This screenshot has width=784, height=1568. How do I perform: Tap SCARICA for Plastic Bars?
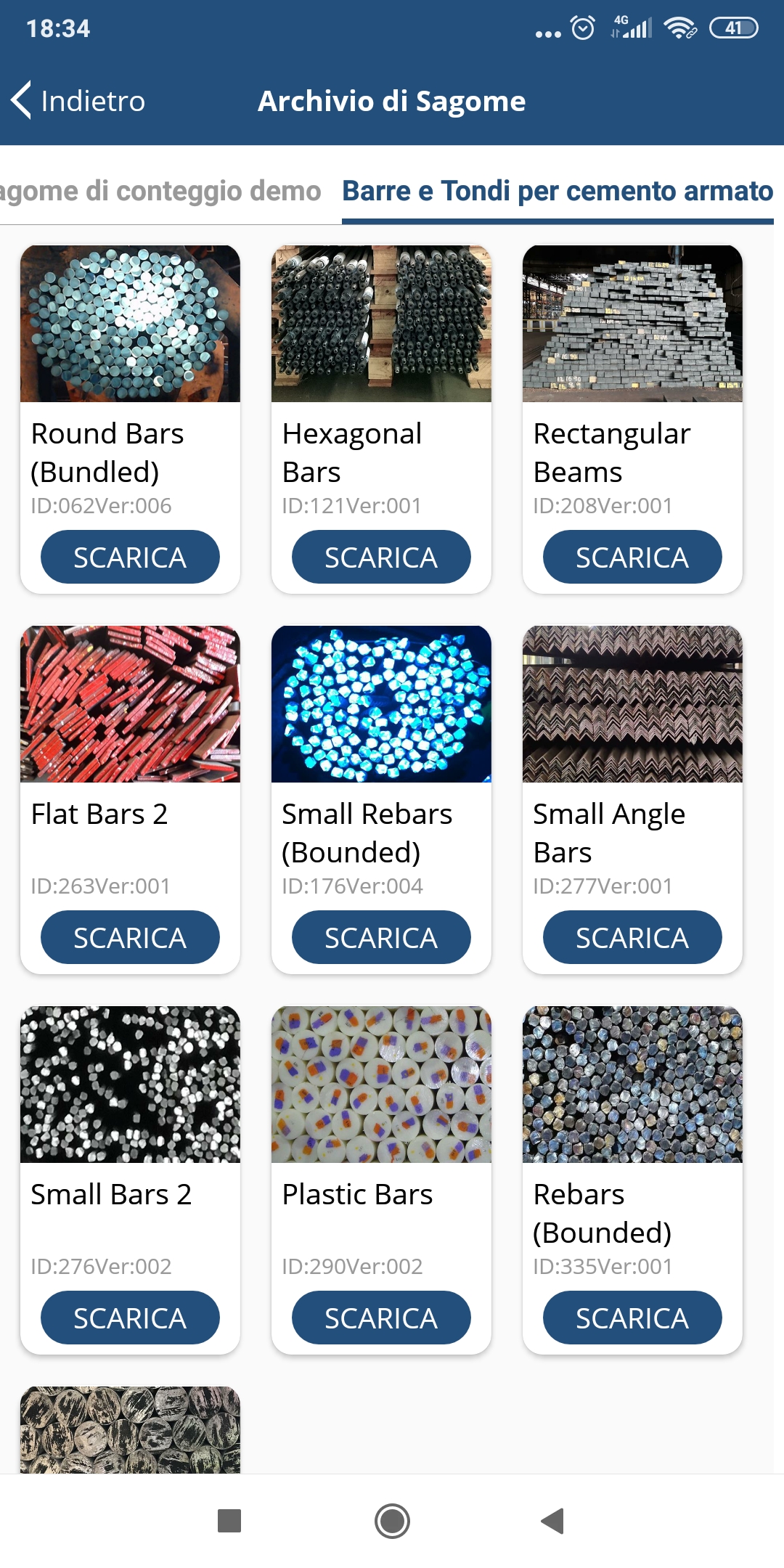[x=381, y=1318]
